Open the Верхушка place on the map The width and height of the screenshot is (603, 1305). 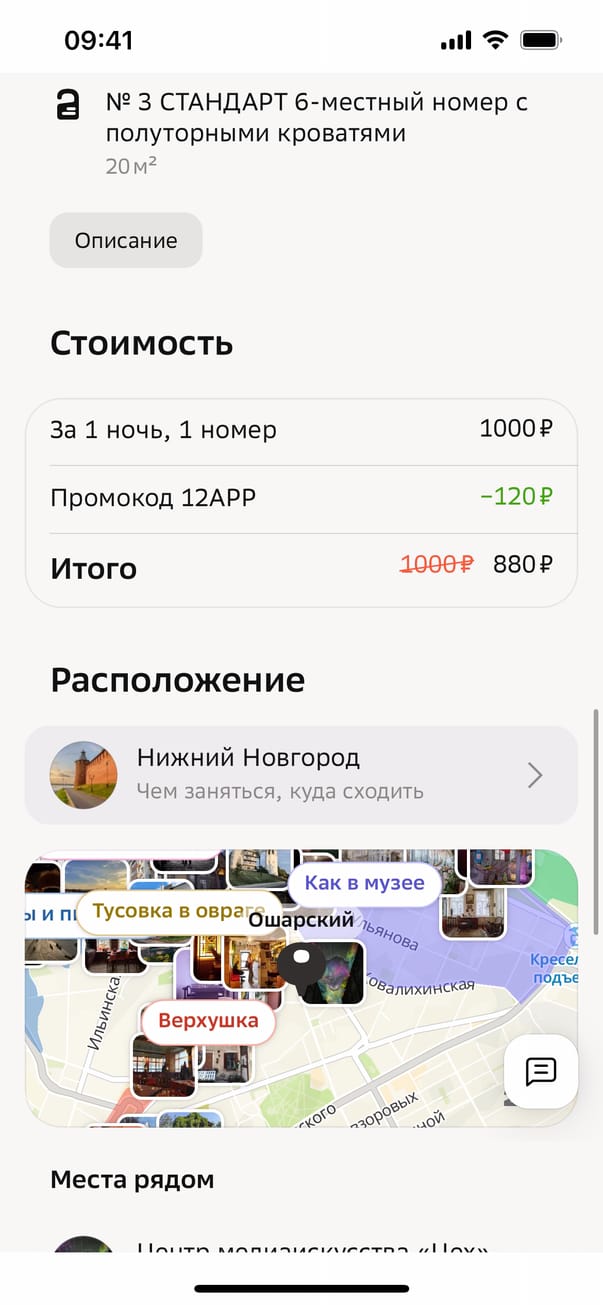point(208,1021)
